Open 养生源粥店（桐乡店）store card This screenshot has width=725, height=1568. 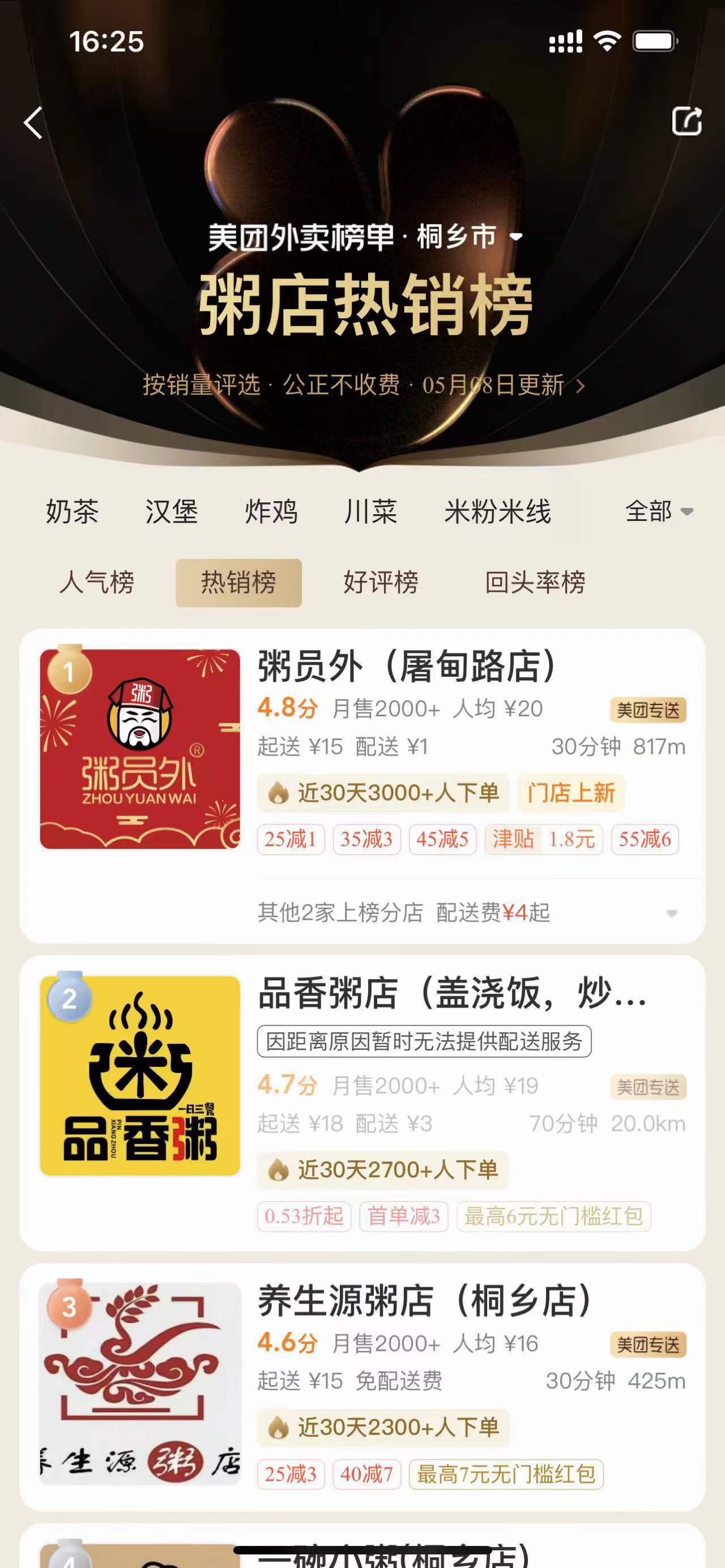424,1301
